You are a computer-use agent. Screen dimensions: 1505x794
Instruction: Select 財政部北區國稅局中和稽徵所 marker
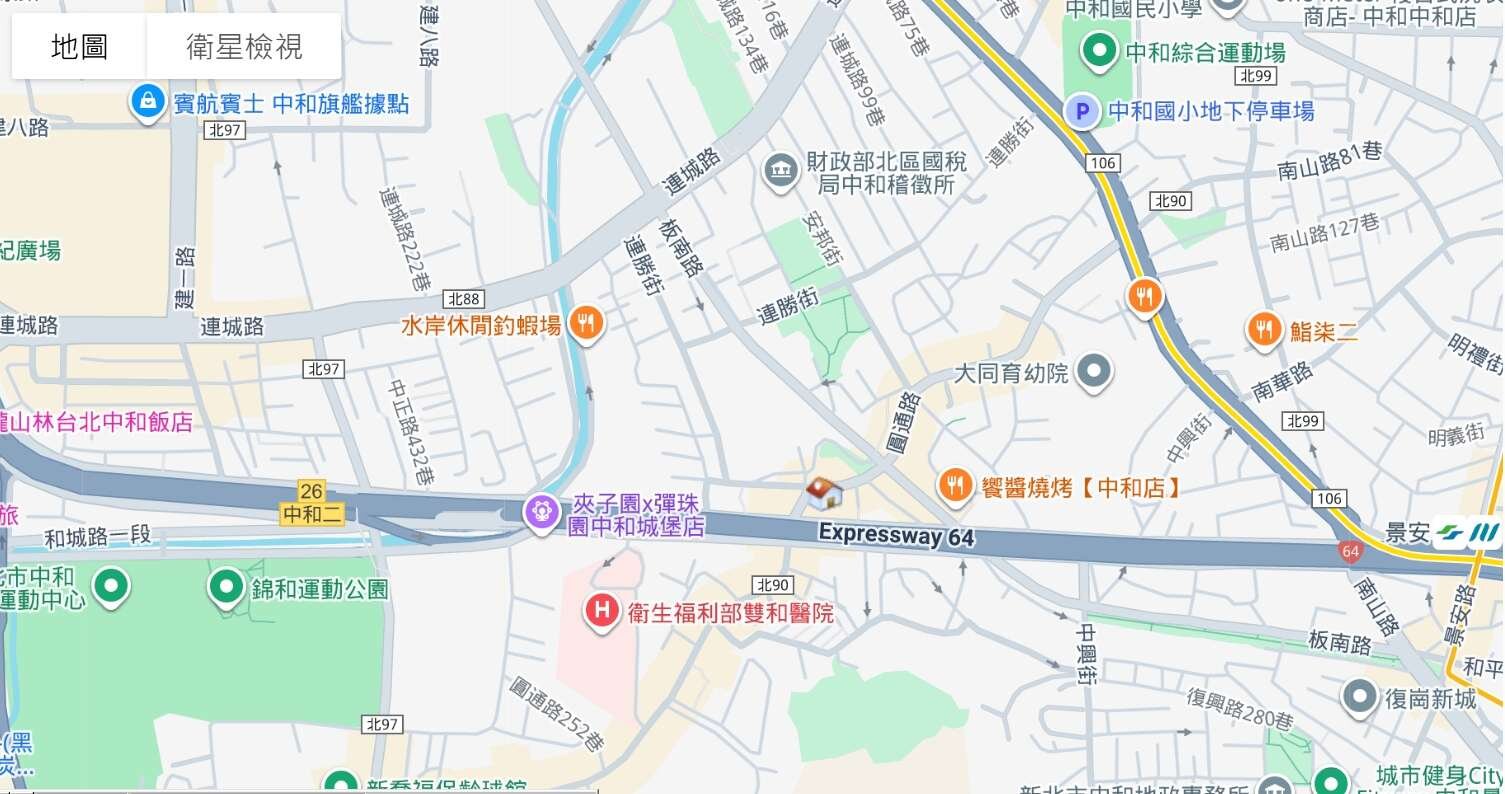click(780, 170)
